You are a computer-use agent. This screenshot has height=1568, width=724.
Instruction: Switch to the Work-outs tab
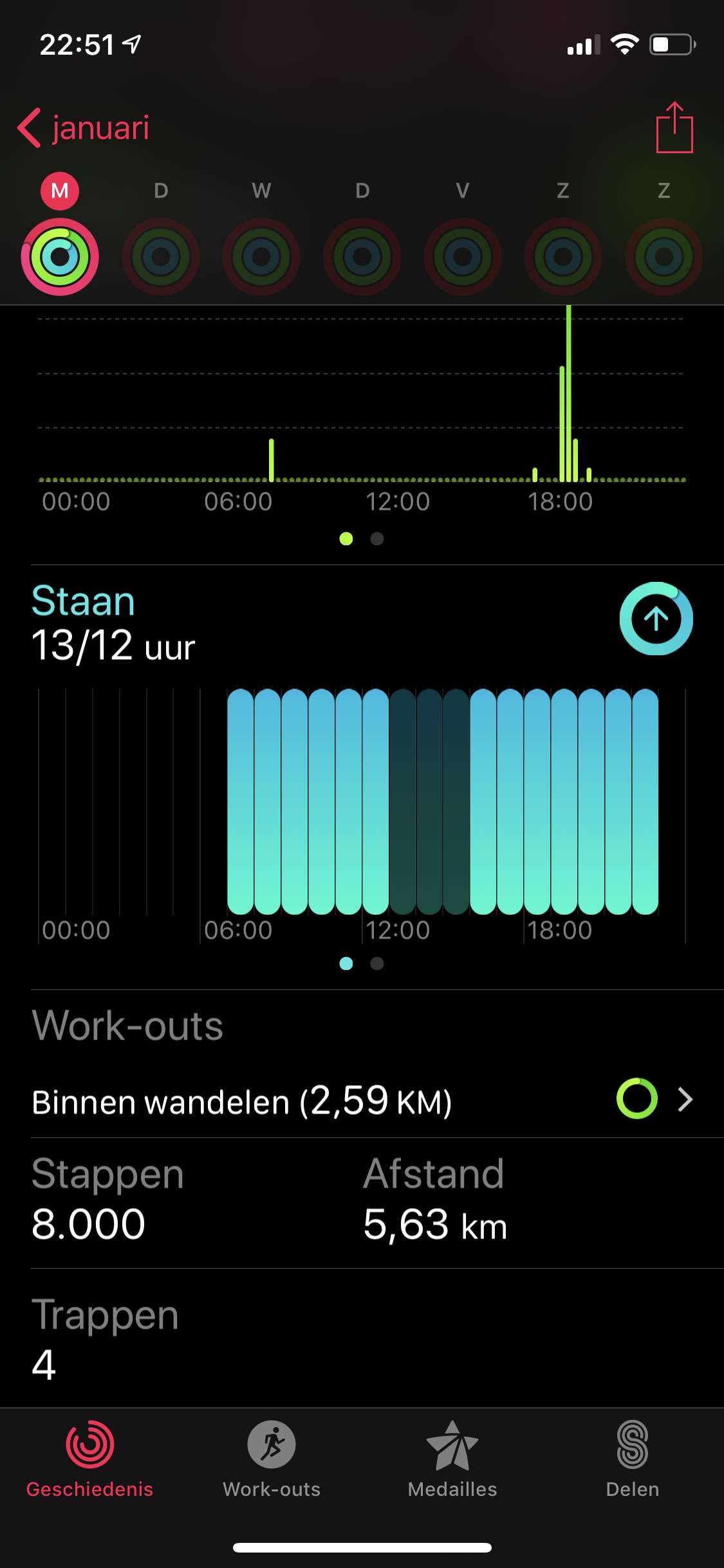[272, 1460]
